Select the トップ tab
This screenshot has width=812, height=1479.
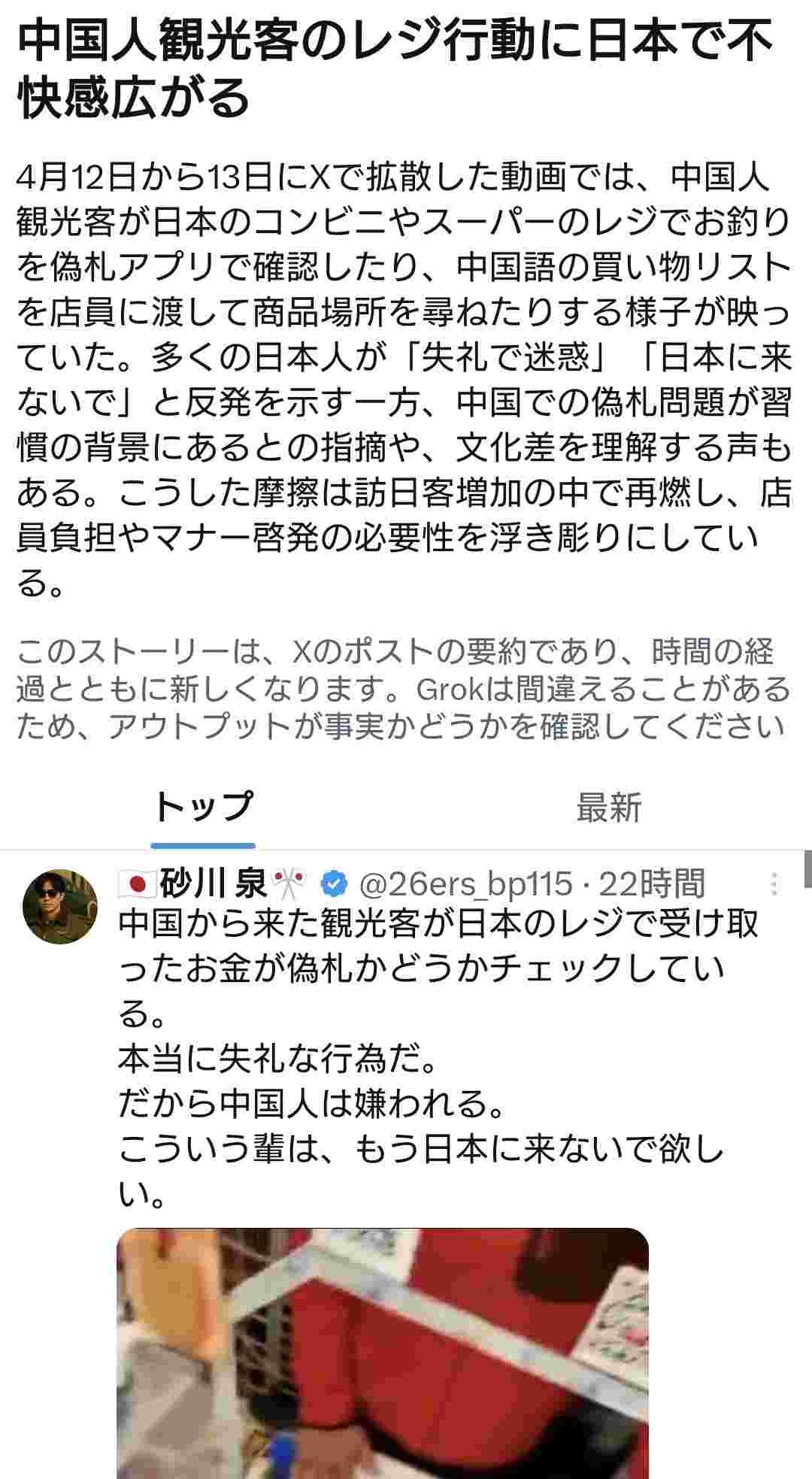tap(201, 808)
